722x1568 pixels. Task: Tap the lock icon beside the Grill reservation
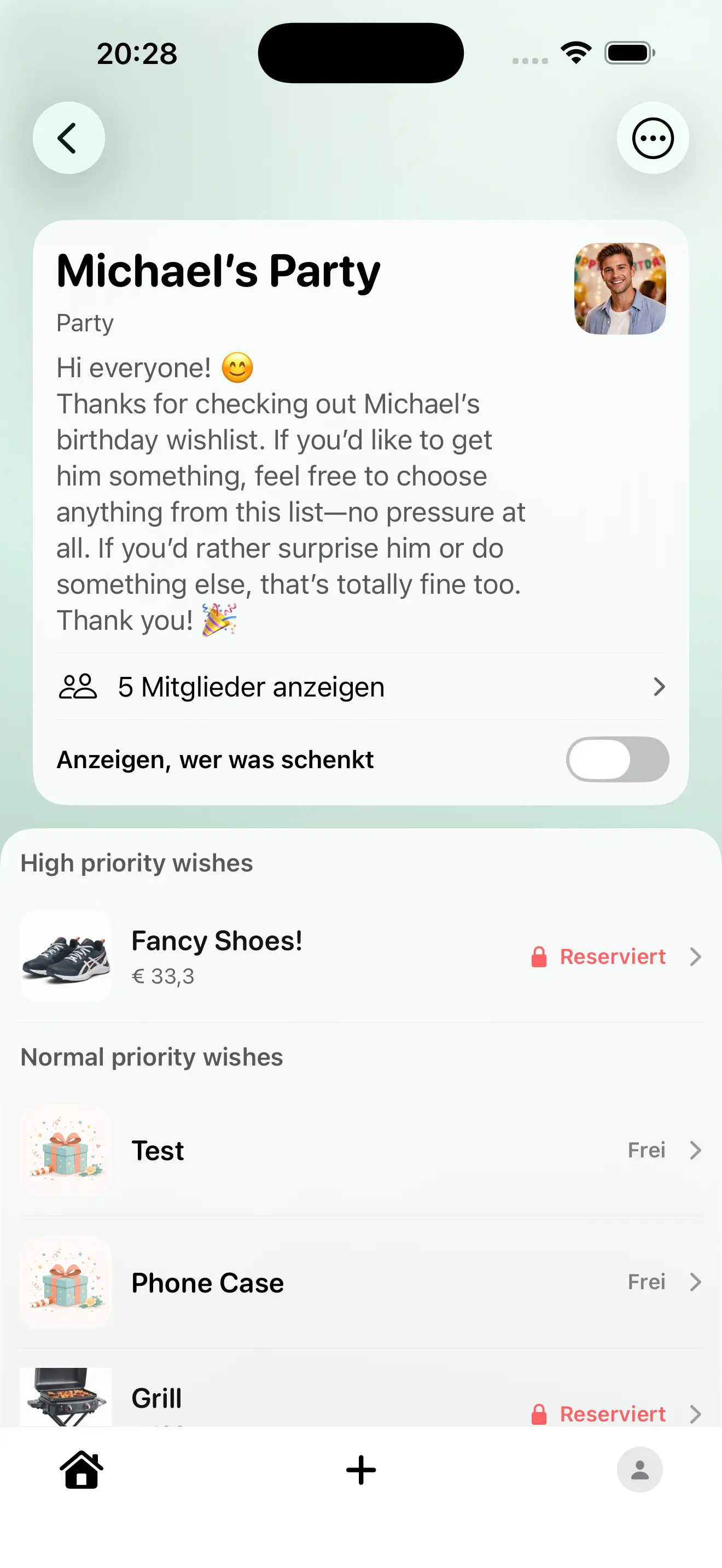538,1413
